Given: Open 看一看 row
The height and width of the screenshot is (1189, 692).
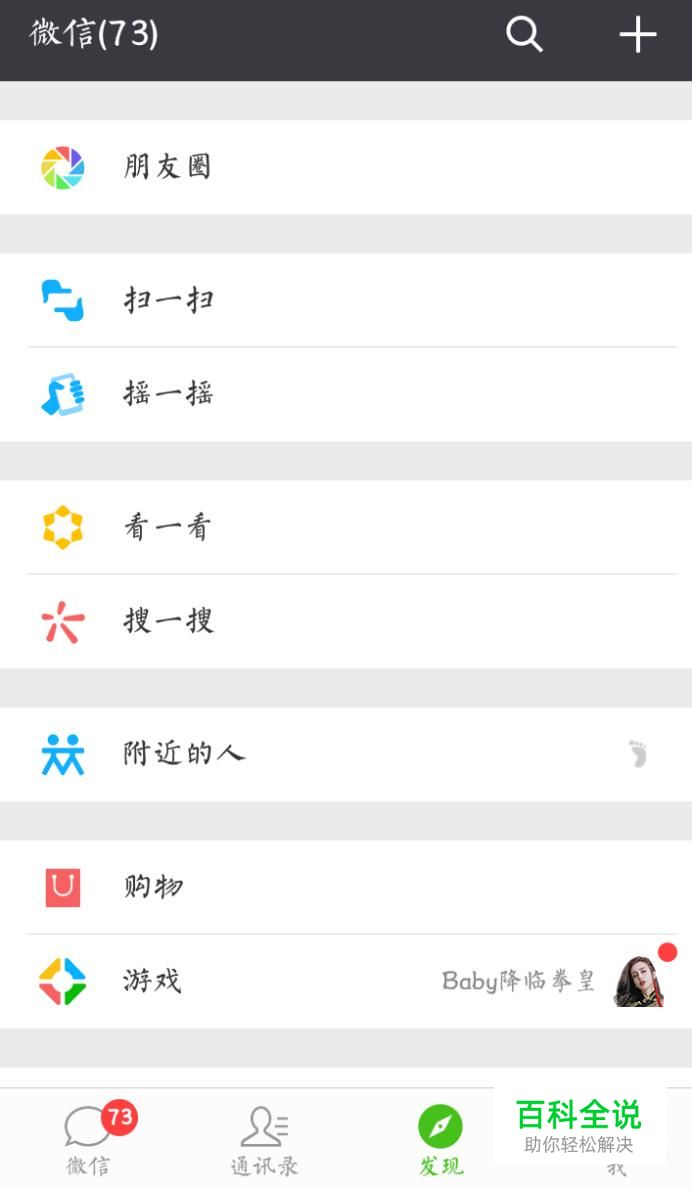Looking at the screenshot, I should [346, 527].
